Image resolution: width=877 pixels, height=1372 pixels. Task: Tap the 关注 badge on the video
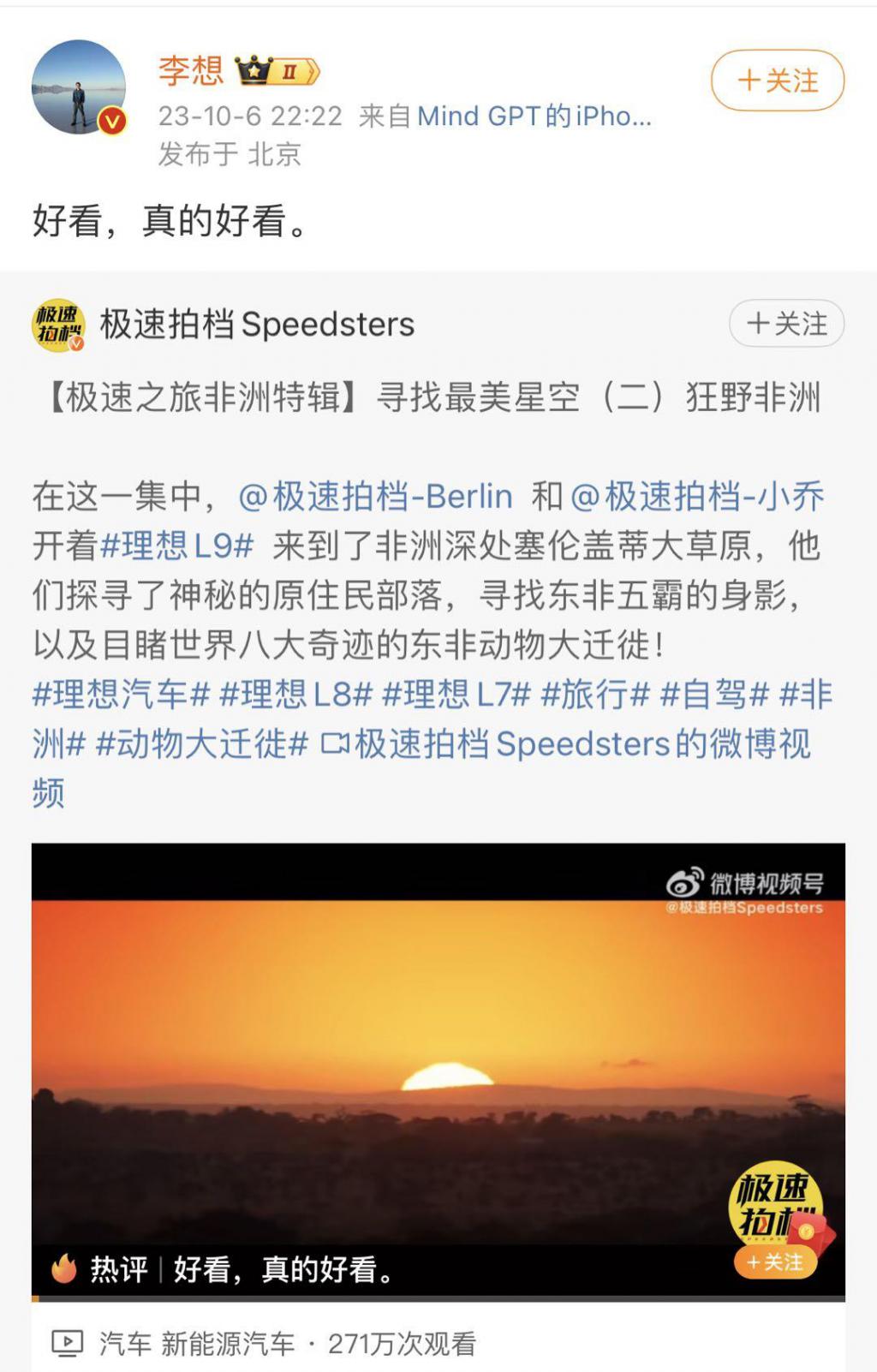pos(775,1262)
